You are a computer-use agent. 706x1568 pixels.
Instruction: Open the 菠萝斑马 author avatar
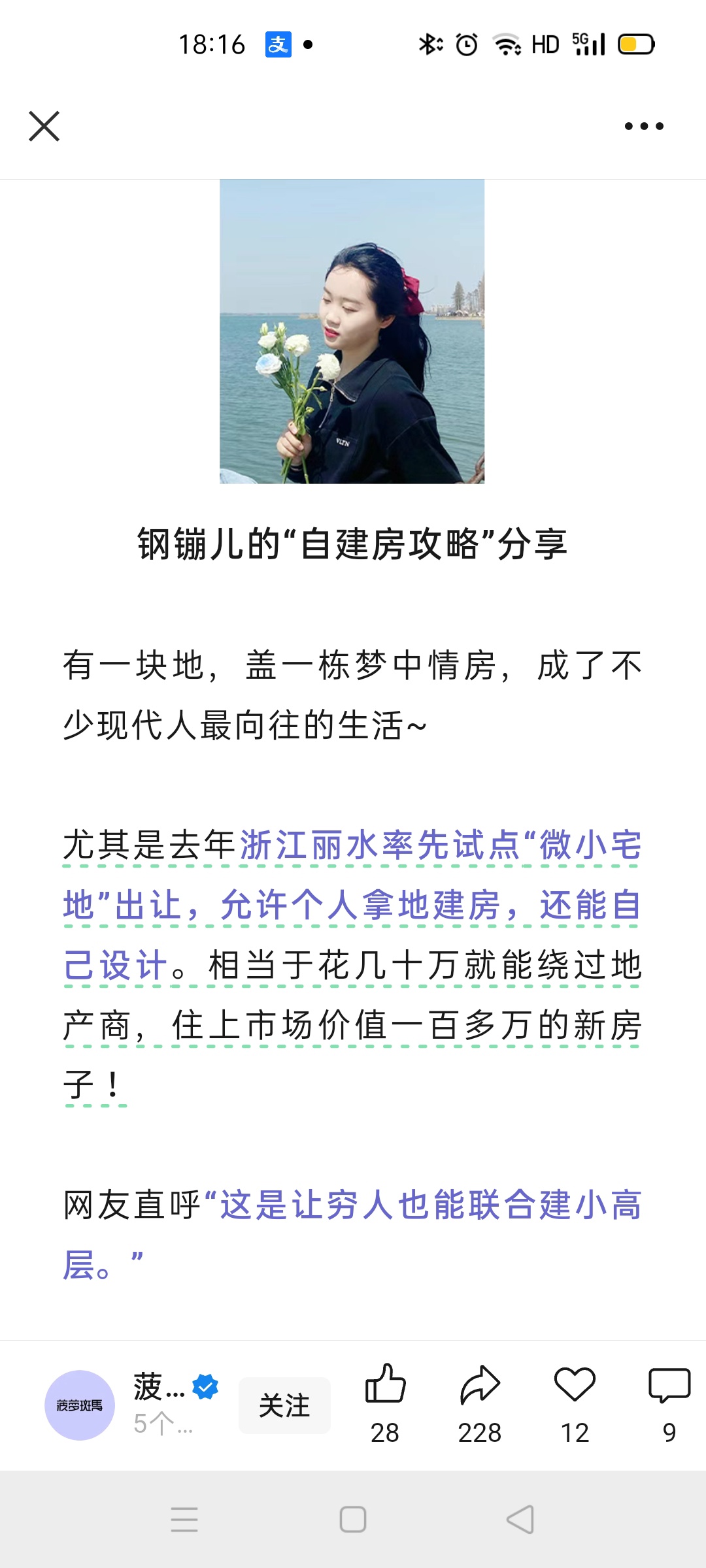80,1405
